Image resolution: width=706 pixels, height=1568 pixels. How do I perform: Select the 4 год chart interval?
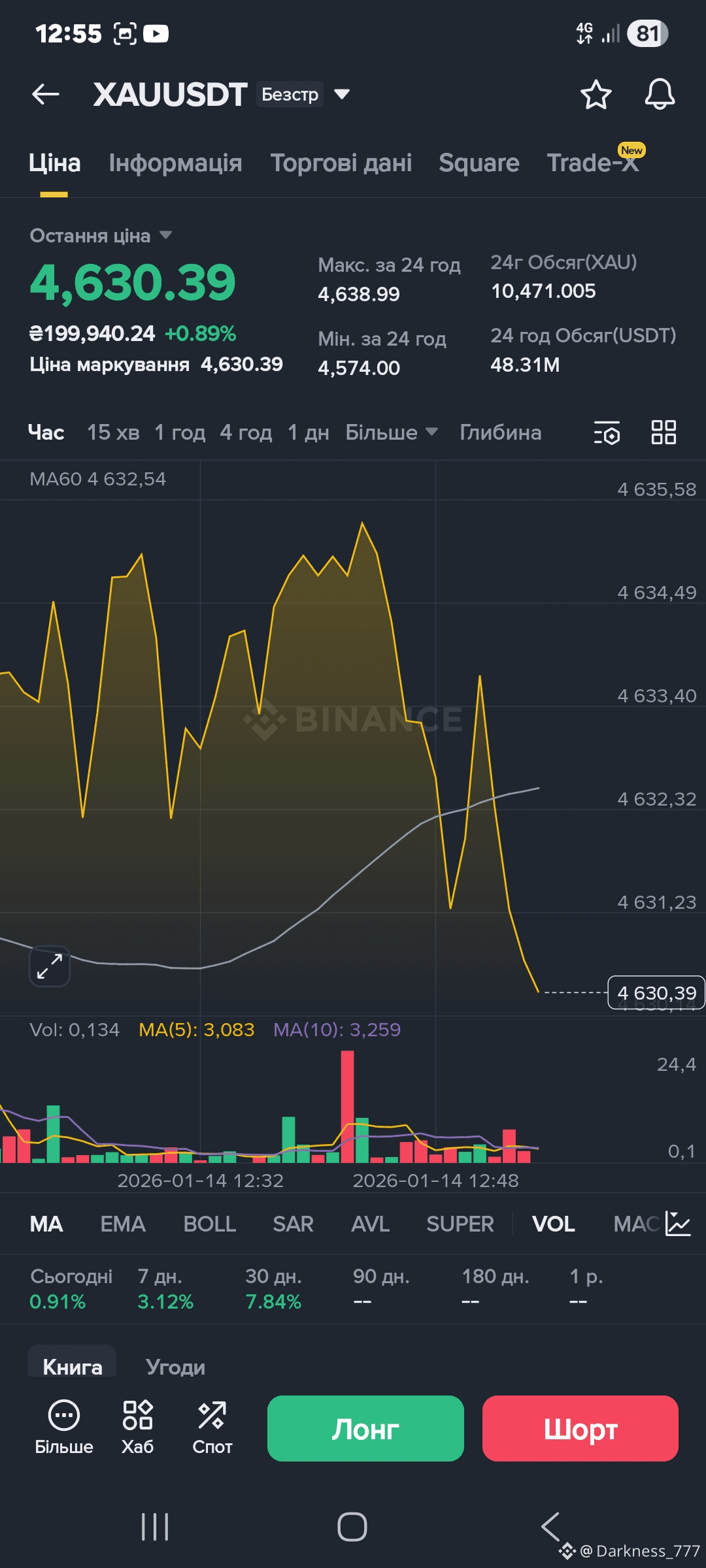246,433
